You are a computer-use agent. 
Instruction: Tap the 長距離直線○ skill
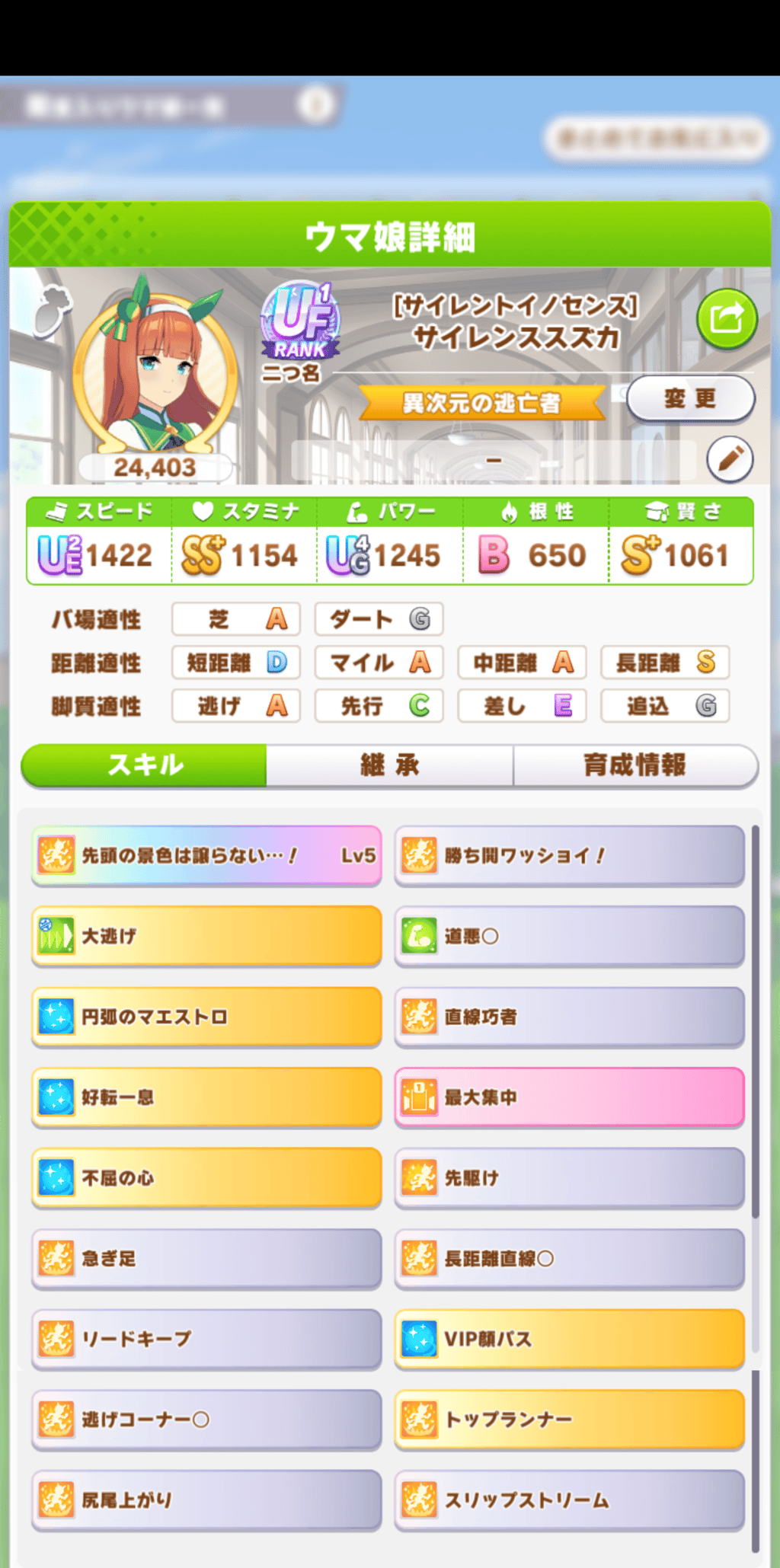pos(569,1259)
